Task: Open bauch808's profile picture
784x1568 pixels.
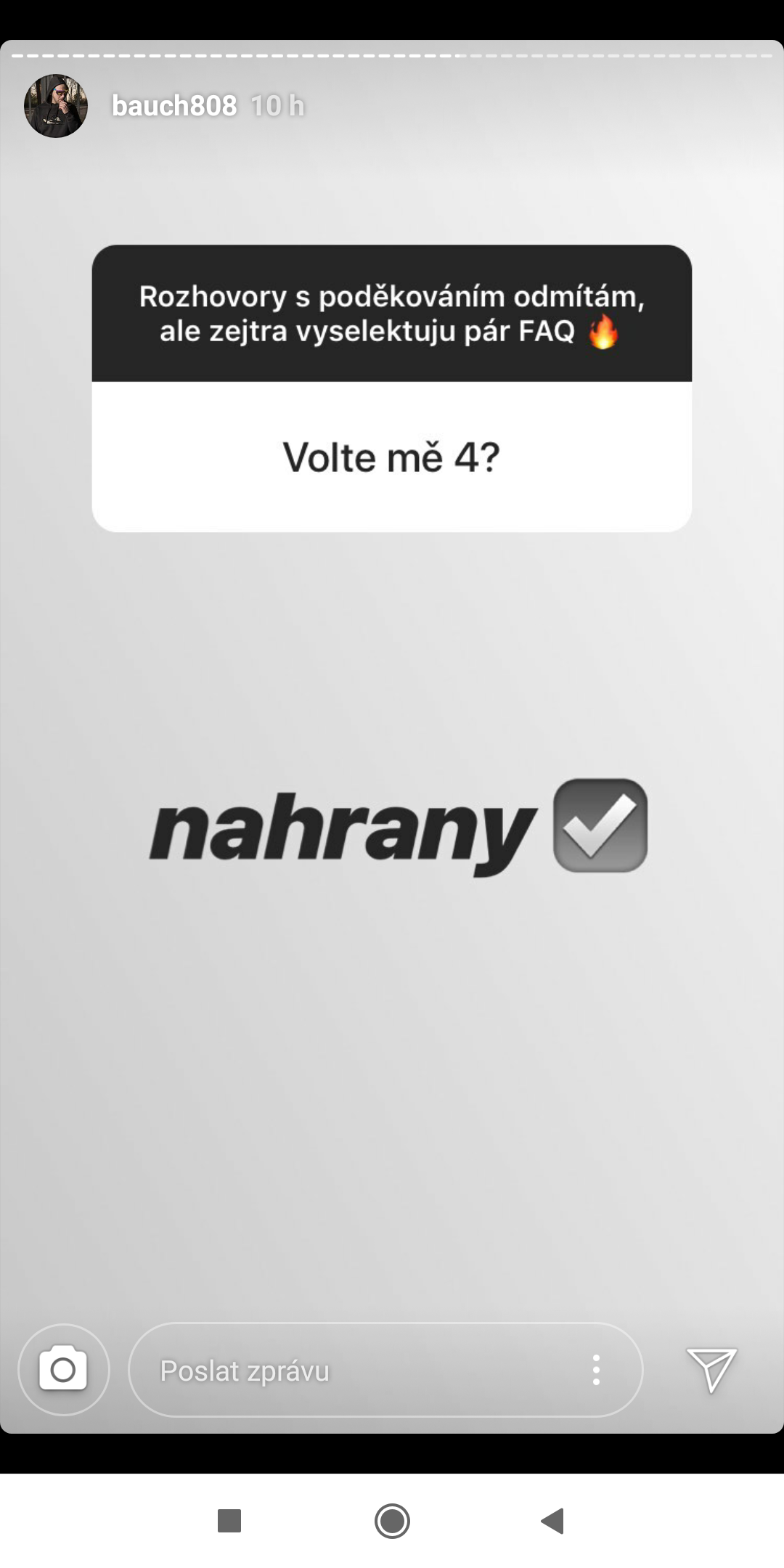Action: [56, 106]
